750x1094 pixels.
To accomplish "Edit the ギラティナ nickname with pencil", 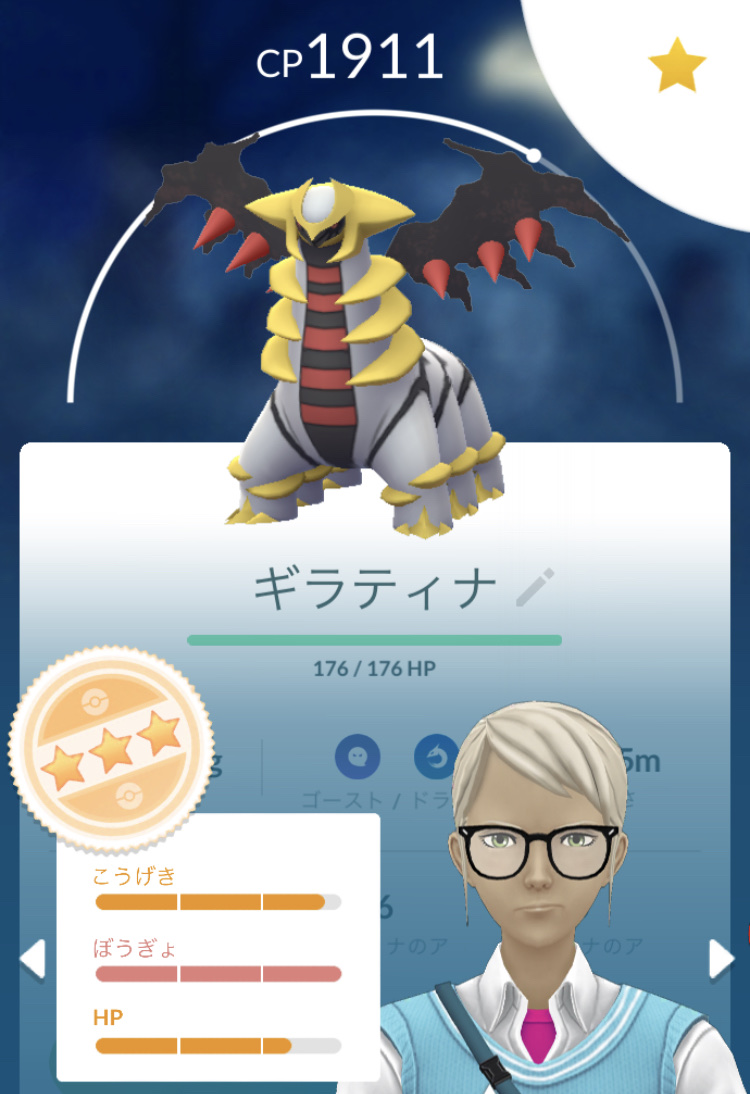I will tap(534, 587).
